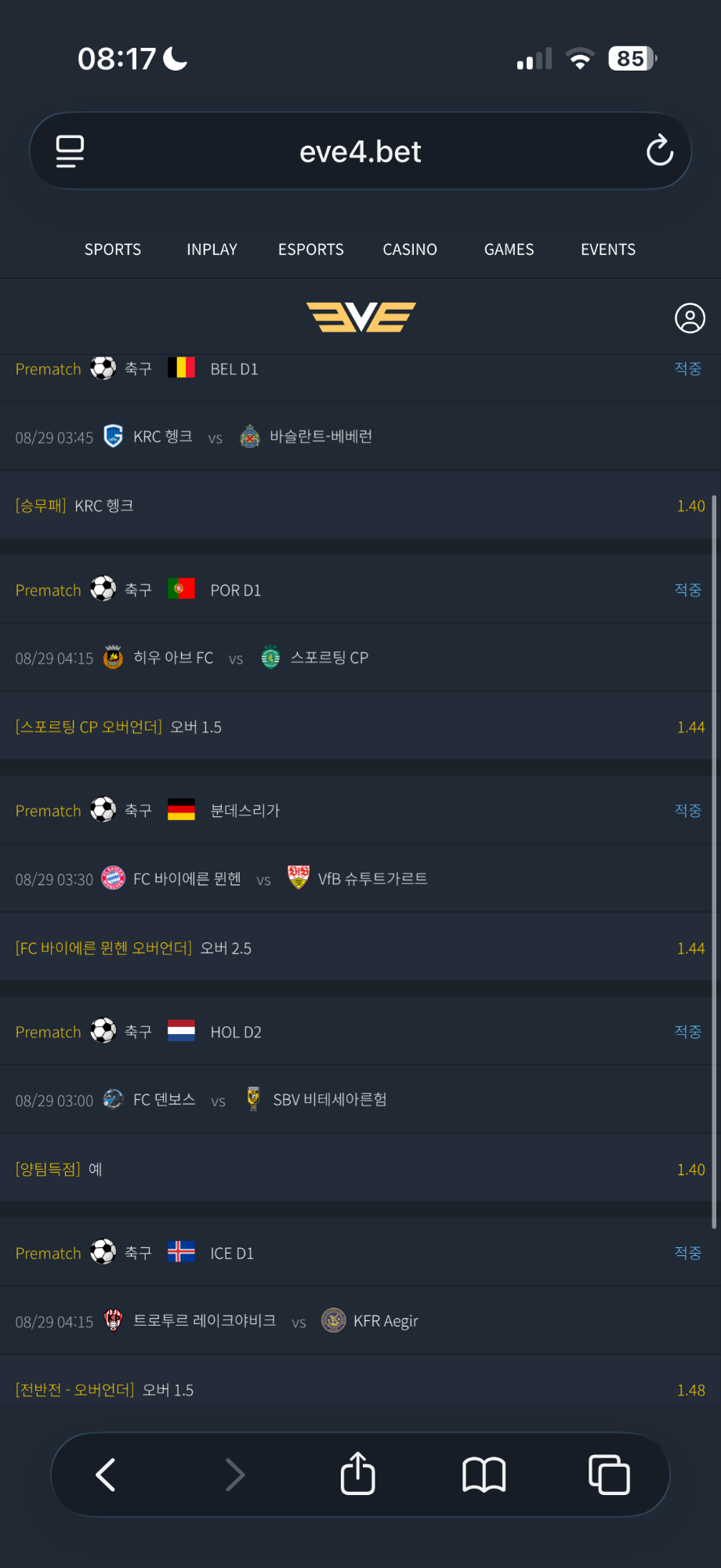The image size is (721, 1568).
Task: Reload the page in the address bar
Action: click(660, 151)
